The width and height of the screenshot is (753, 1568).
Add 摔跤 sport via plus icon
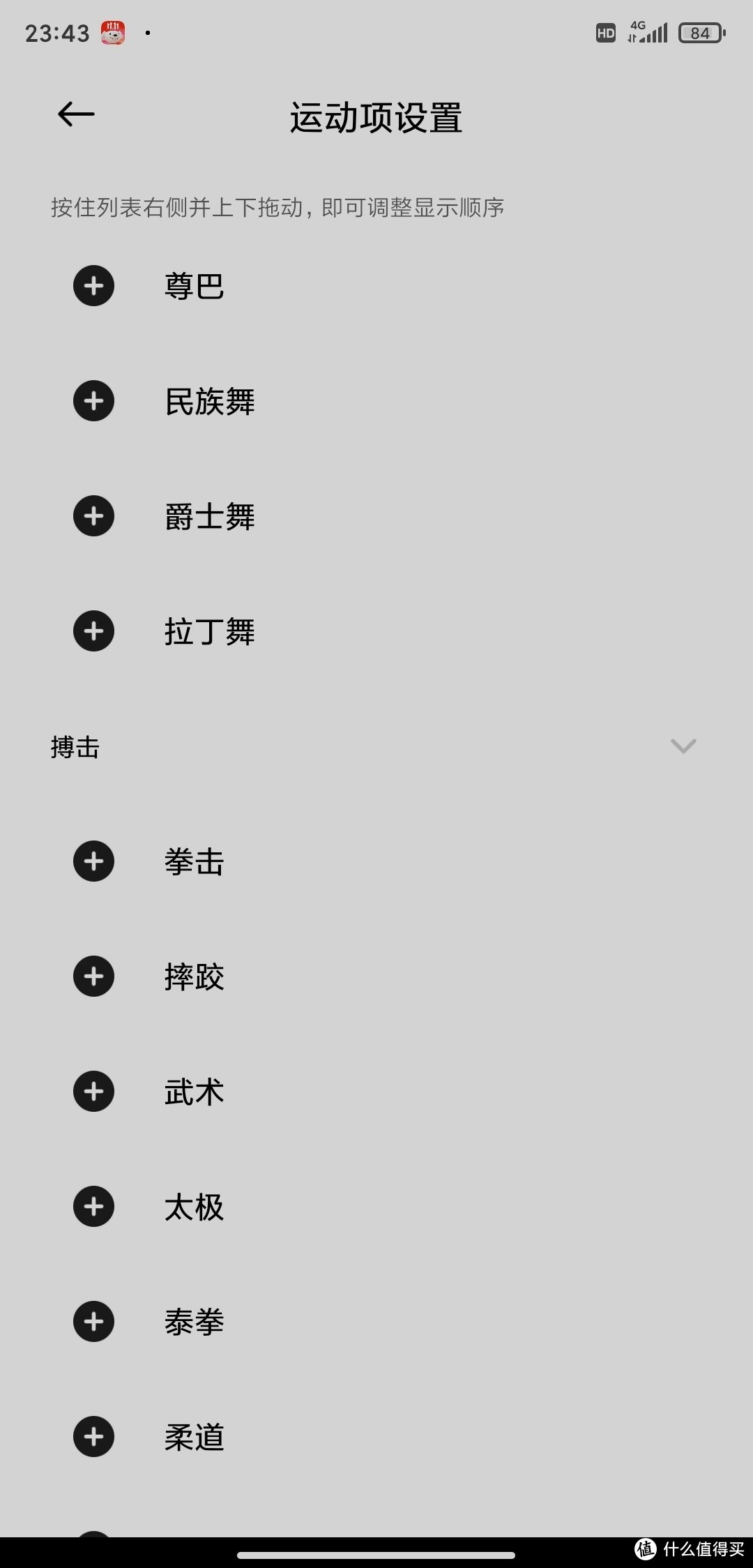(x=93, y=977)
